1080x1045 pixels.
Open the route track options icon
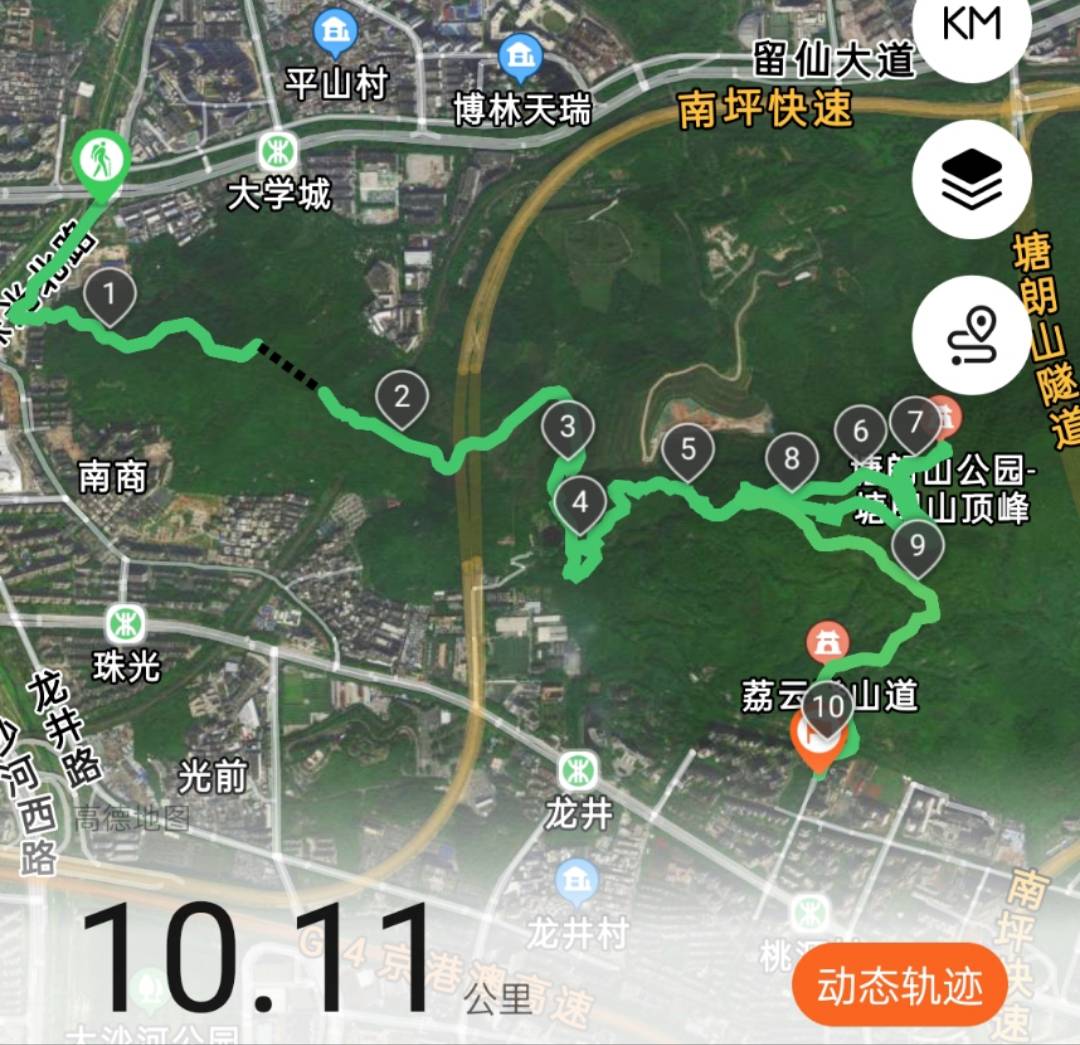click(x=971, y=335)
